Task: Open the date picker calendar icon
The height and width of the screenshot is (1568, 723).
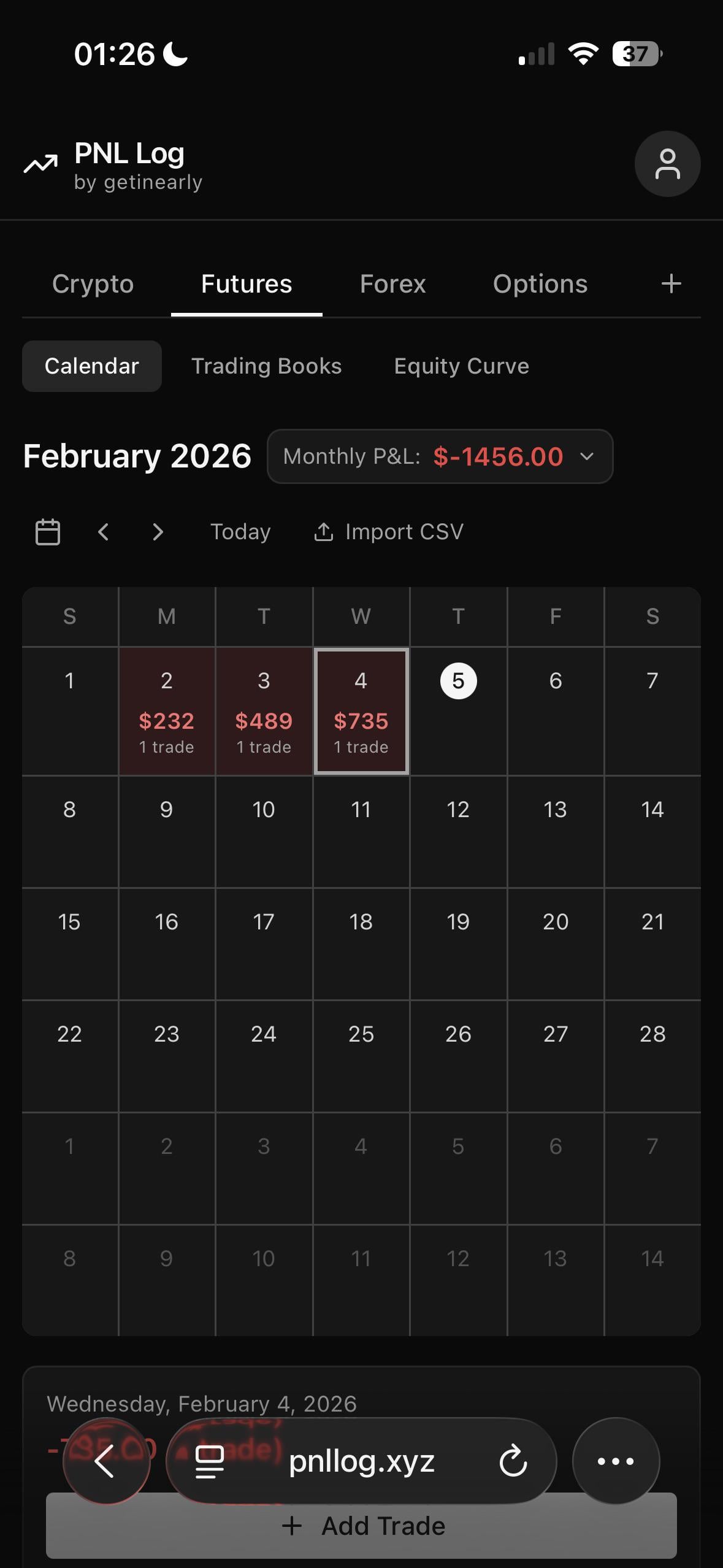Action: [x=48, y=531]
